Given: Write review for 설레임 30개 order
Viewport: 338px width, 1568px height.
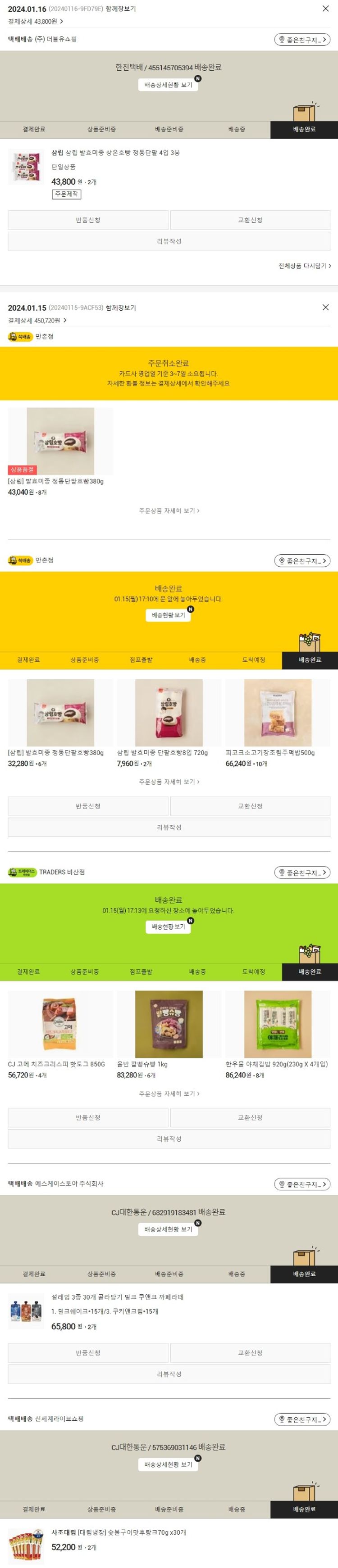Looking at the screenshot, I should [169, 1374].
